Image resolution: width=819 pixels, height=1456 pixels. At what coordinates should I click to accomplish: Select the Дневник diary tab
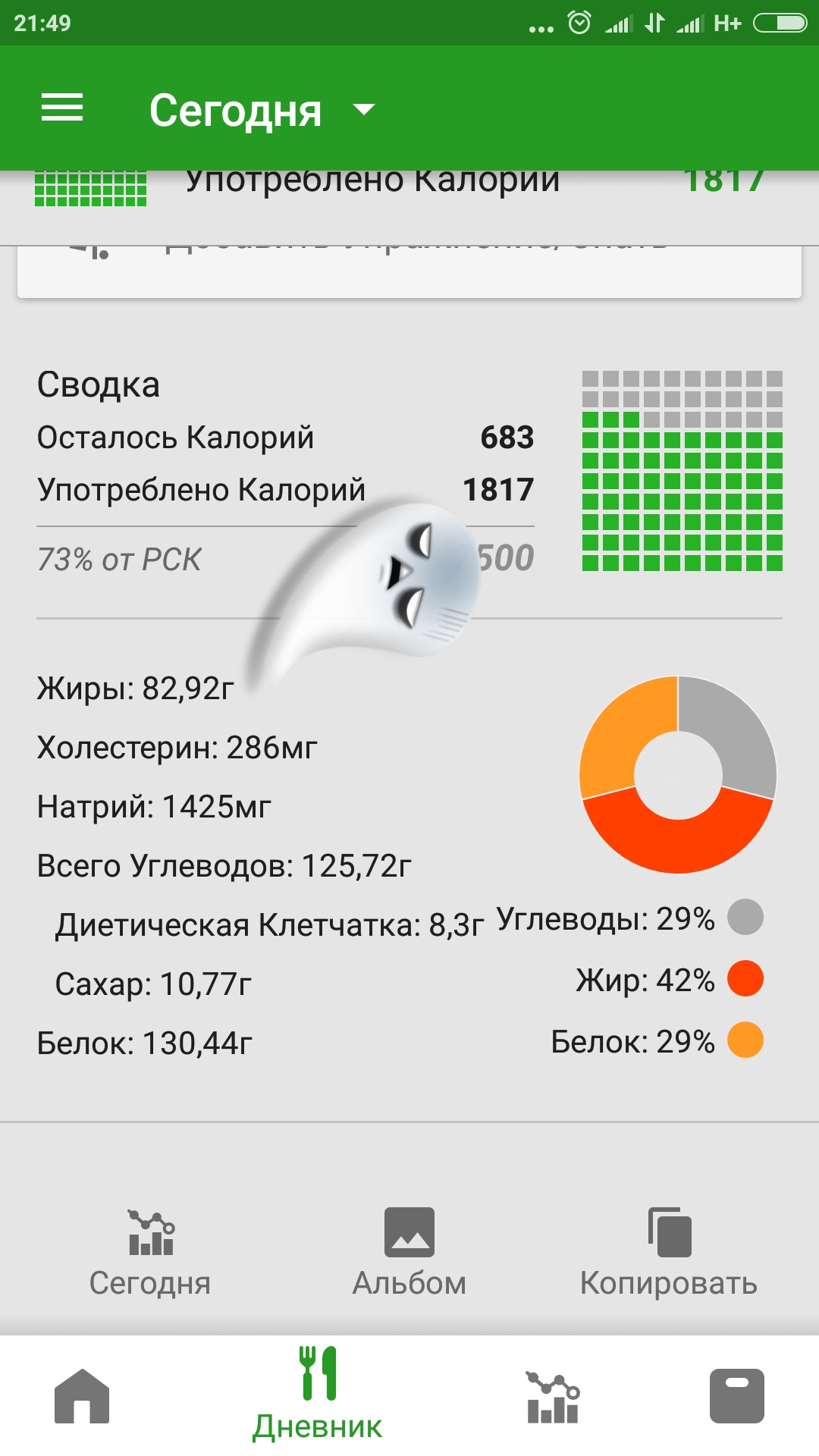coord(318,1394)
